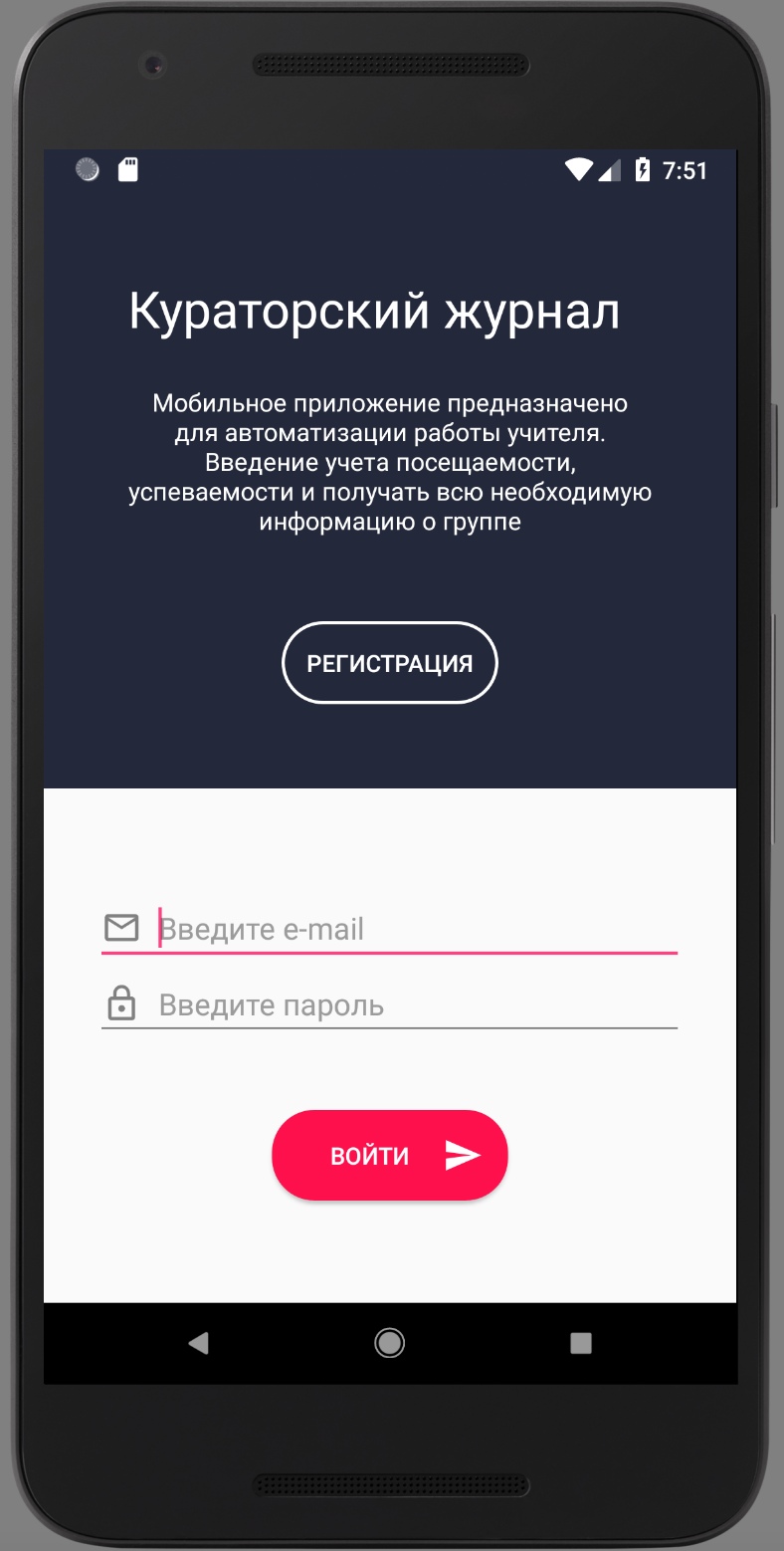The height and width of the screenshot is (1551, 784).
Task: Open recent apps with the square button
Action: [581, 1343]
